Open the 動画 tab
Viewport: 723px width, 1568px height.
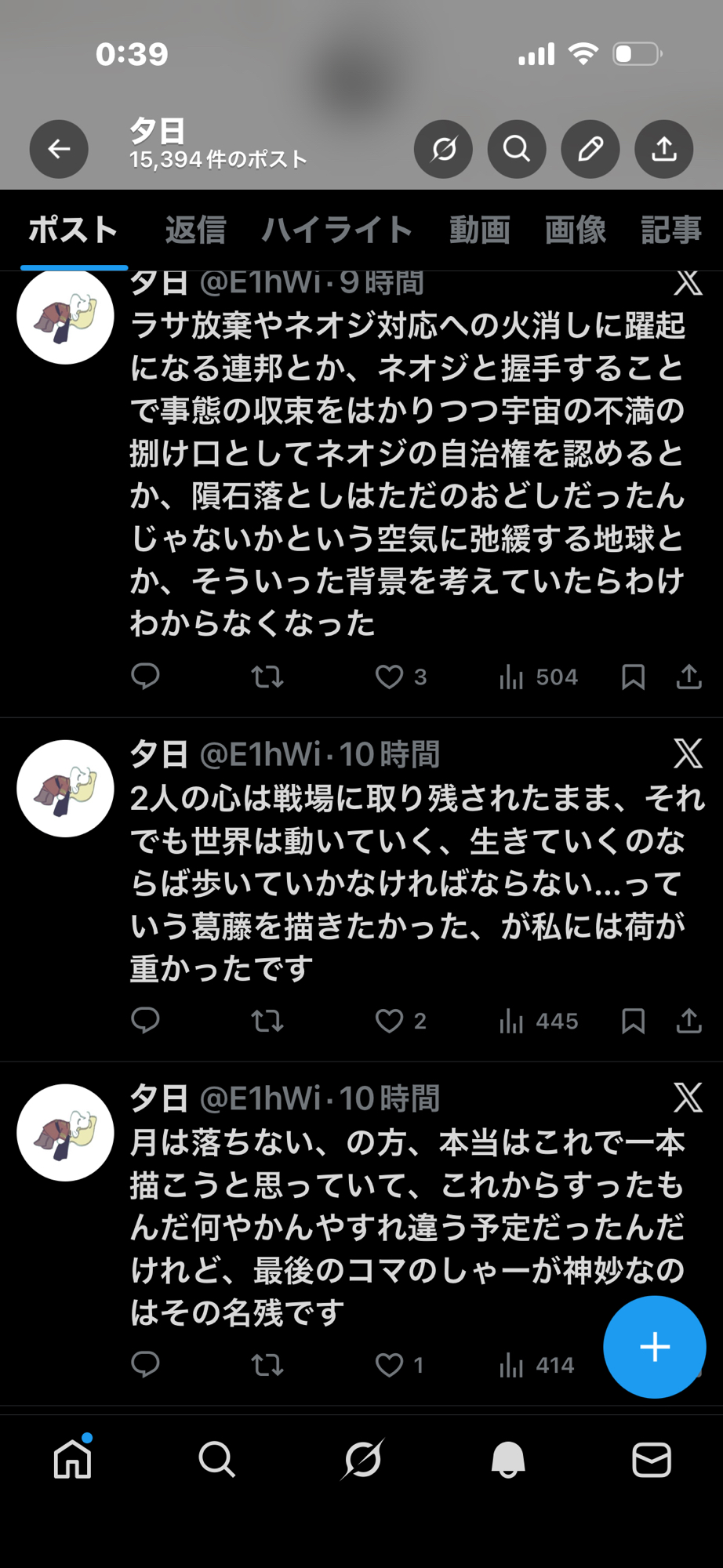480,230
